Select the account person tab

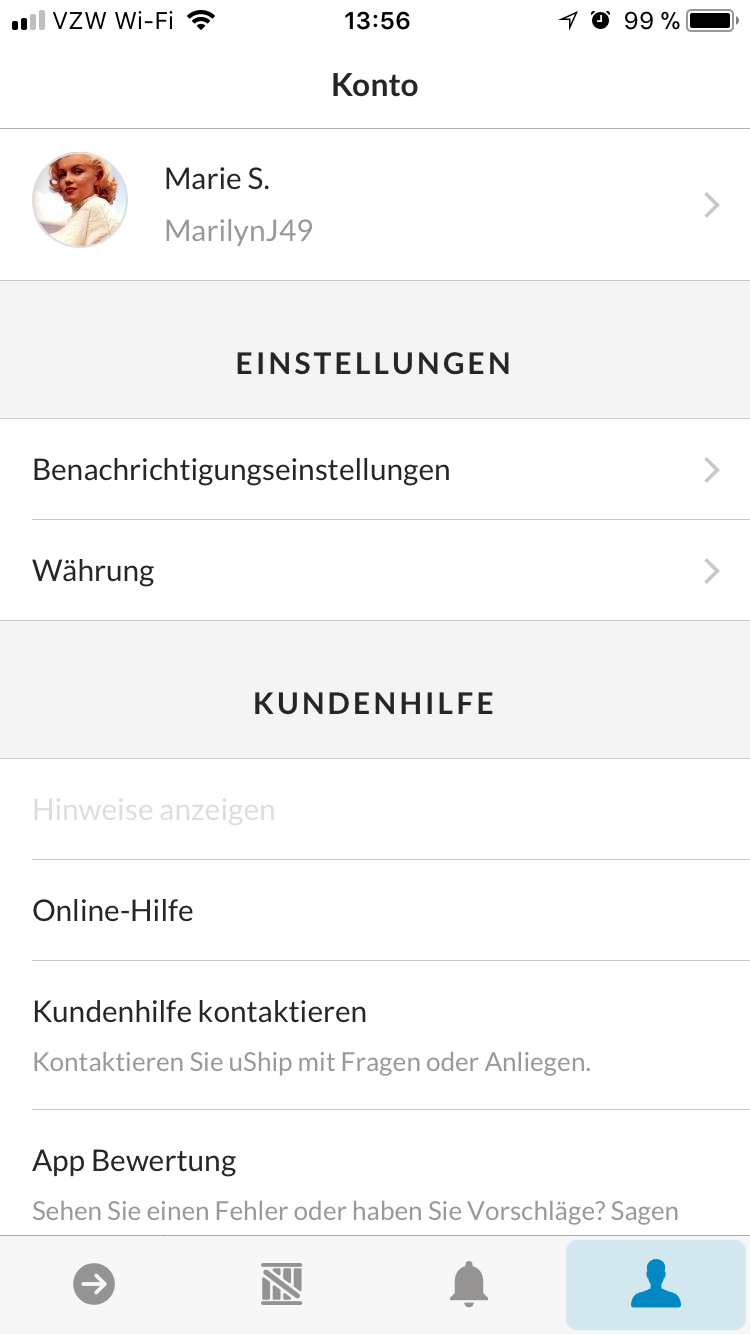pos(656,1284)
